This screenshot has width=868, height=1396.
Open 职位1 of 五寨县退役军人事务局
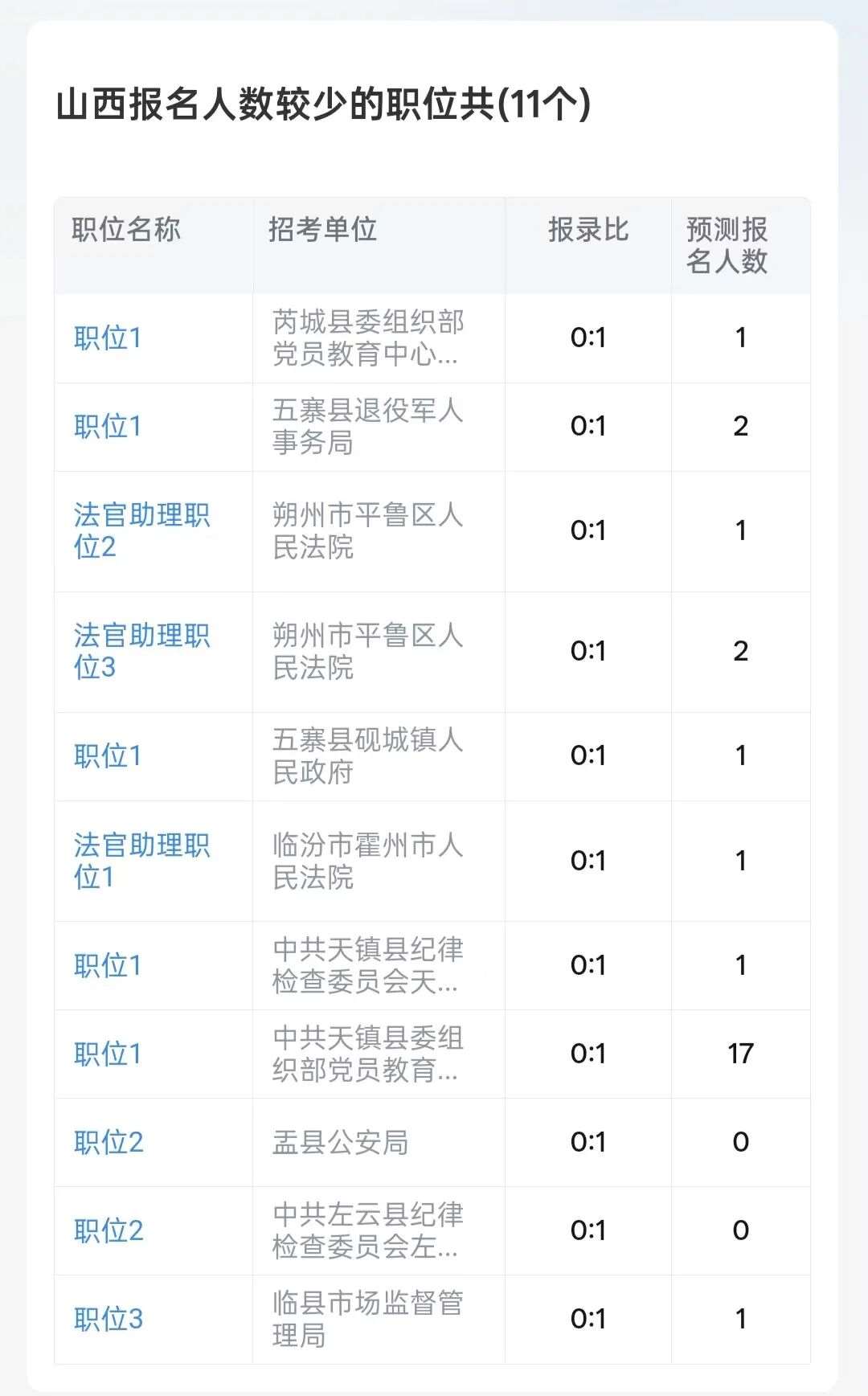pos(108,427)
